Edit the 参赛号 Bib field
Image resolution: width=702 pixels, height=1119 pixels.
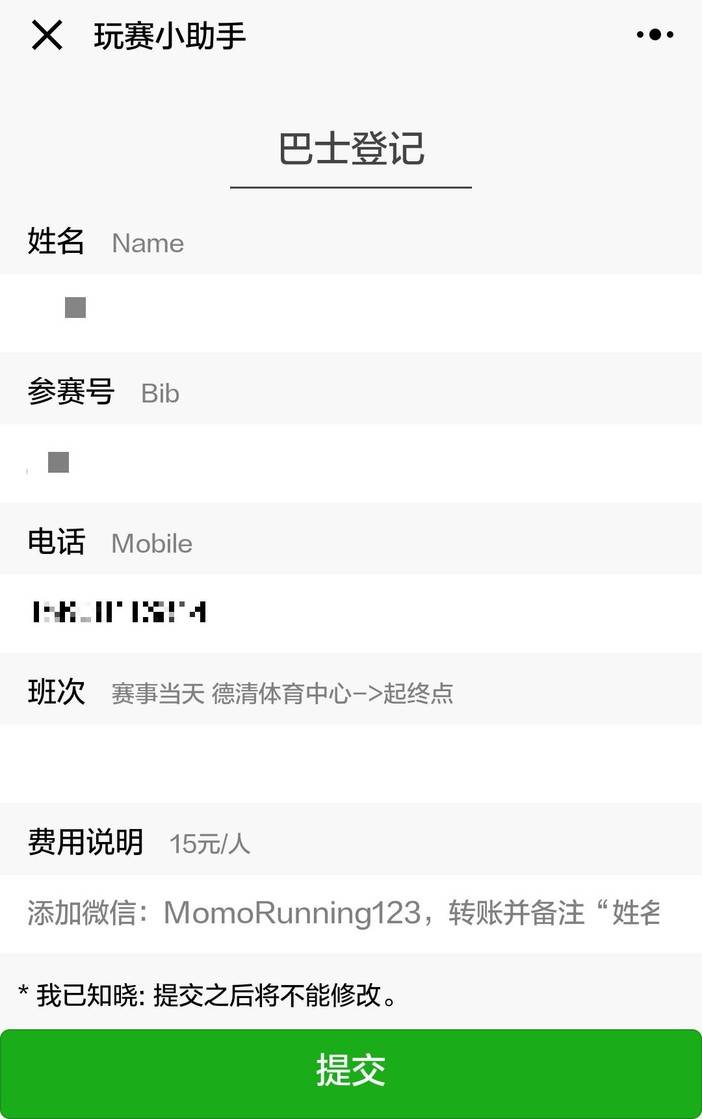click(351, 463)
